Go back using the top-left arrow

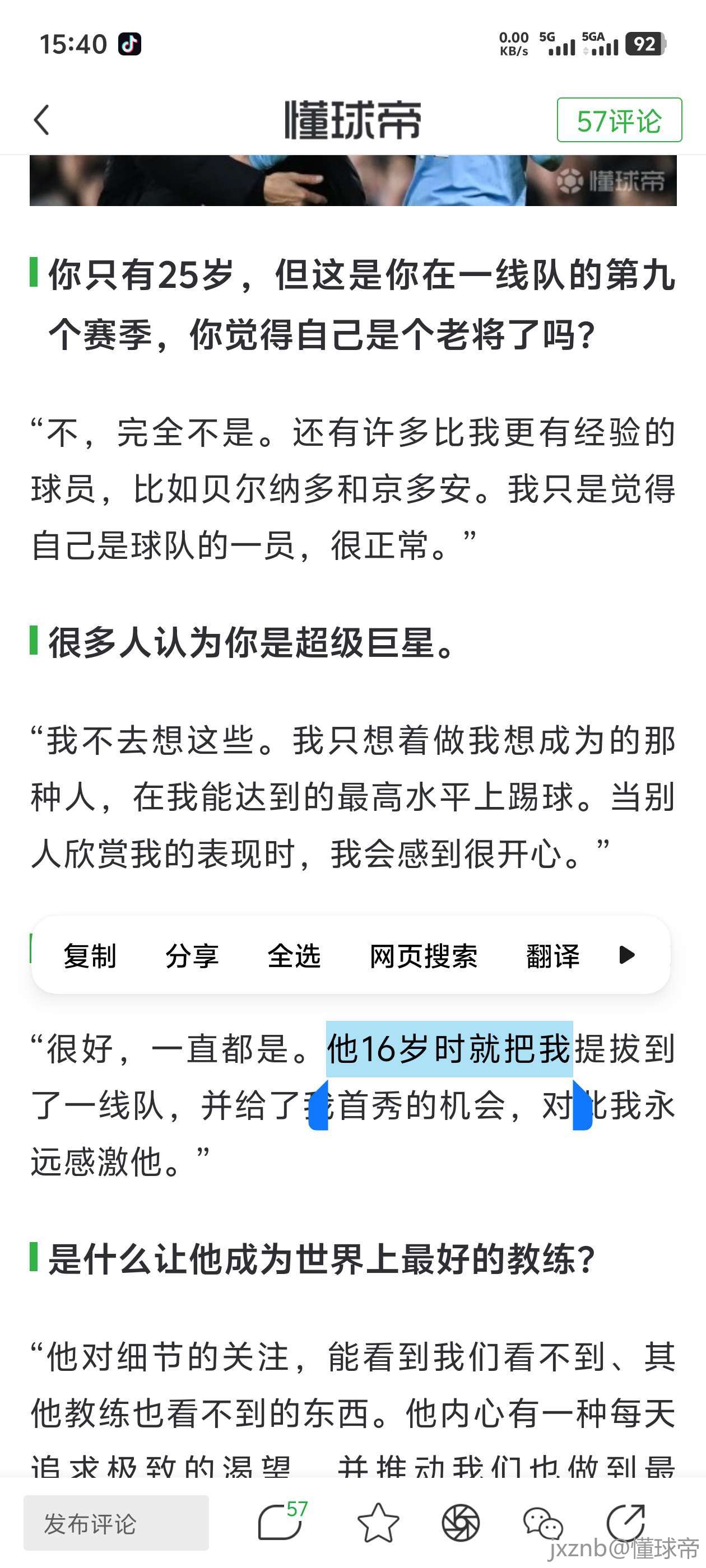[41, 120]
